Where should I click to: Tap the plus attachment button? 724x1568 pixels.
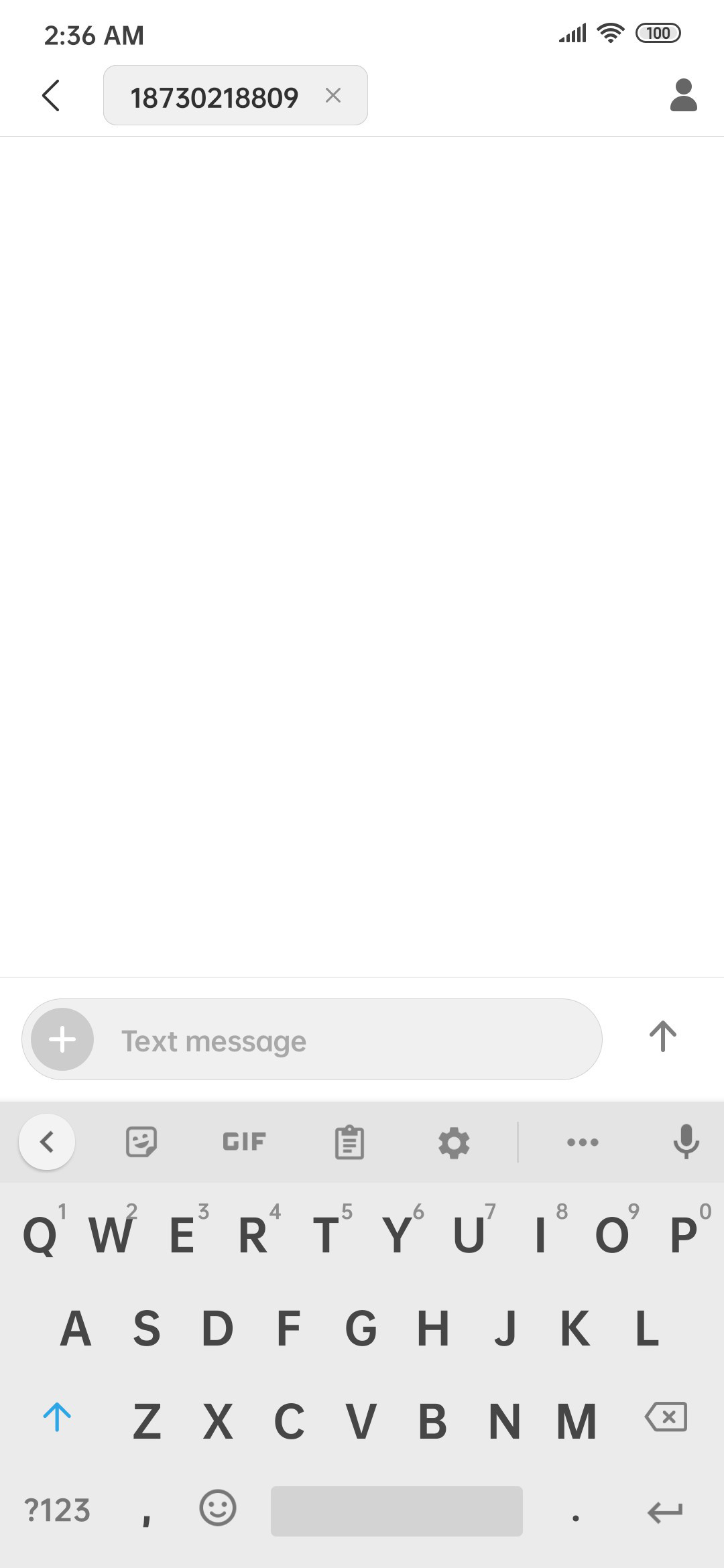(x=62, y=1039)
